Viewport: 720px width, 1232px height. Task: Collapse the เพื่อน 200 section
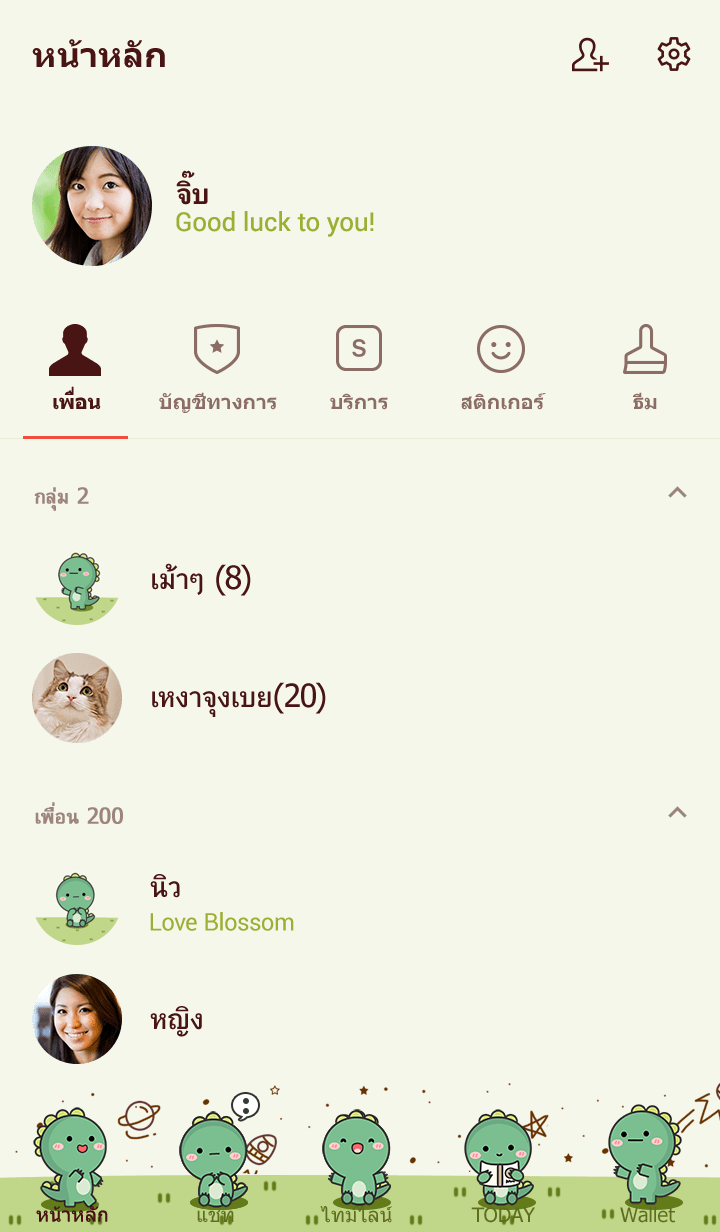677,813
